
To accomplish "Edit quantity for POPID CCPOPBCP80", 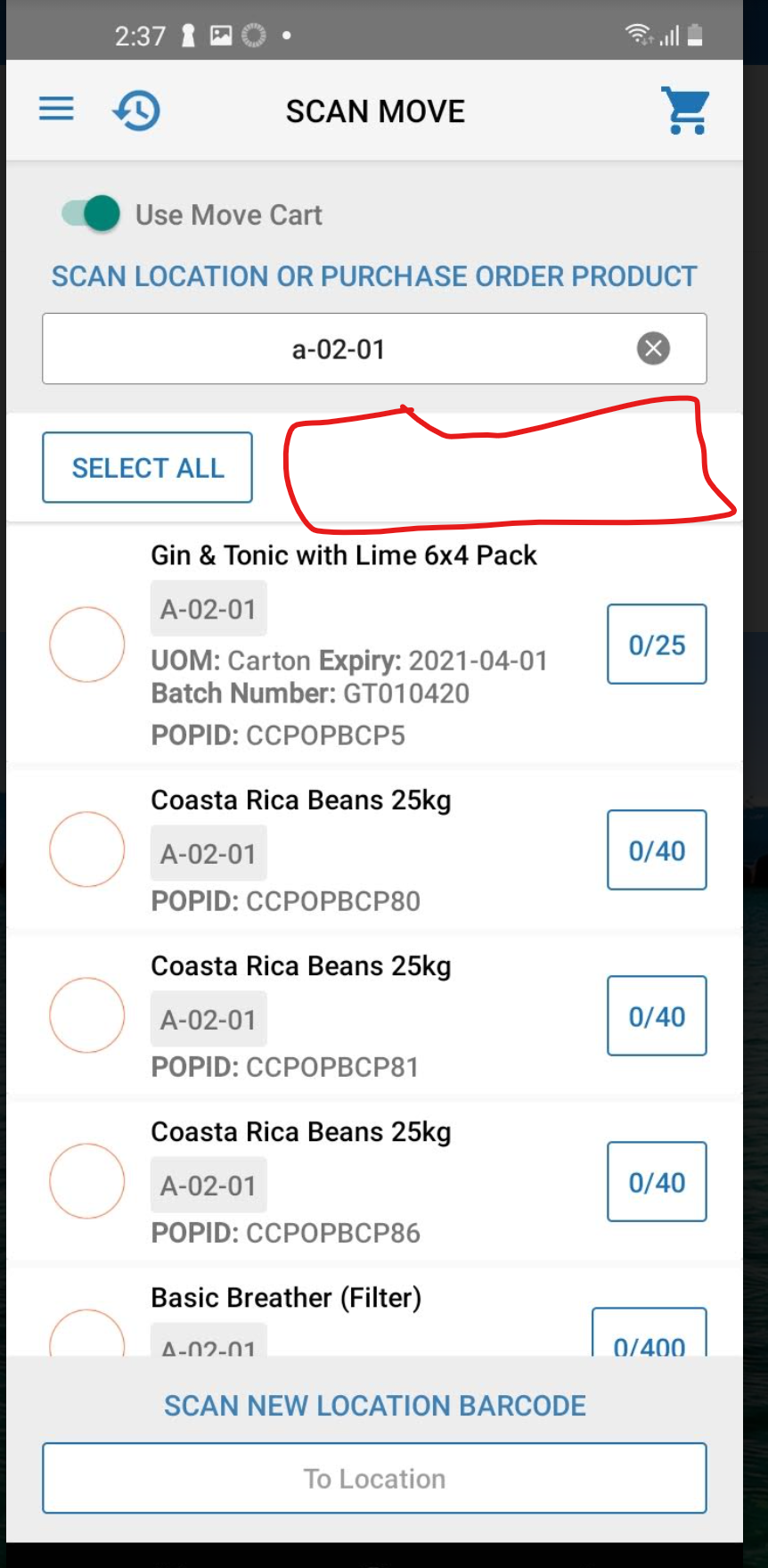I will (657, 850).
